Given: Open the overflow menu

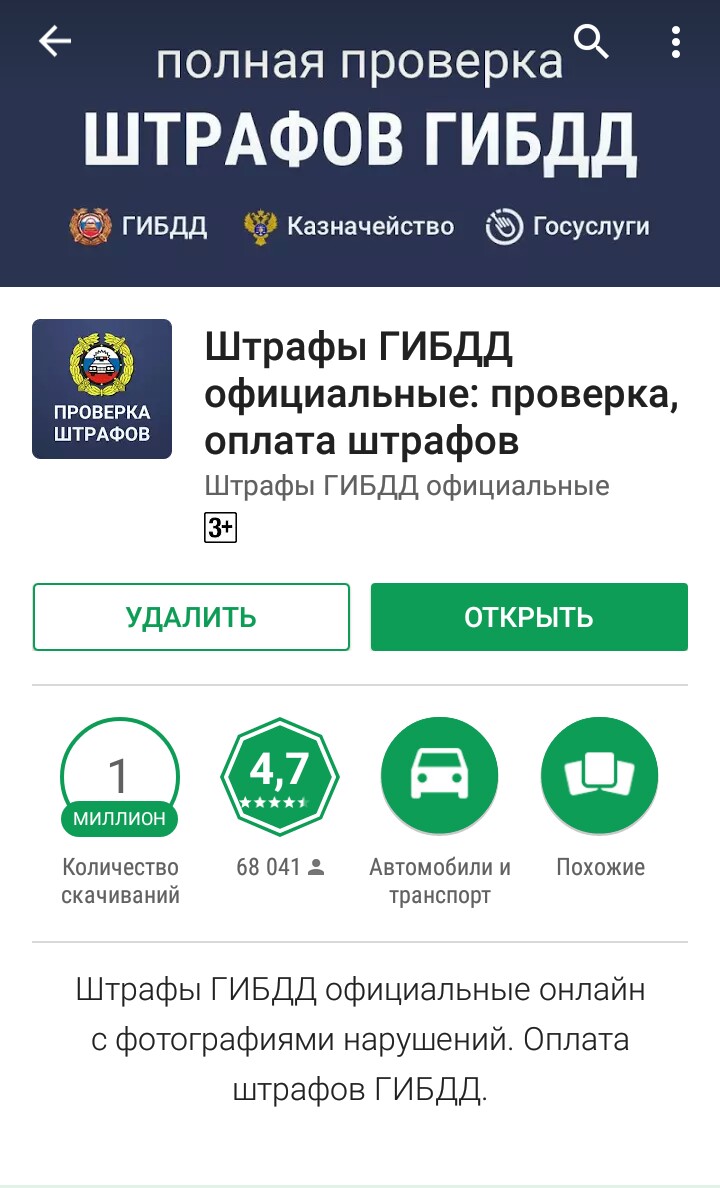Looking at the screenshot, I should point(676,42).
